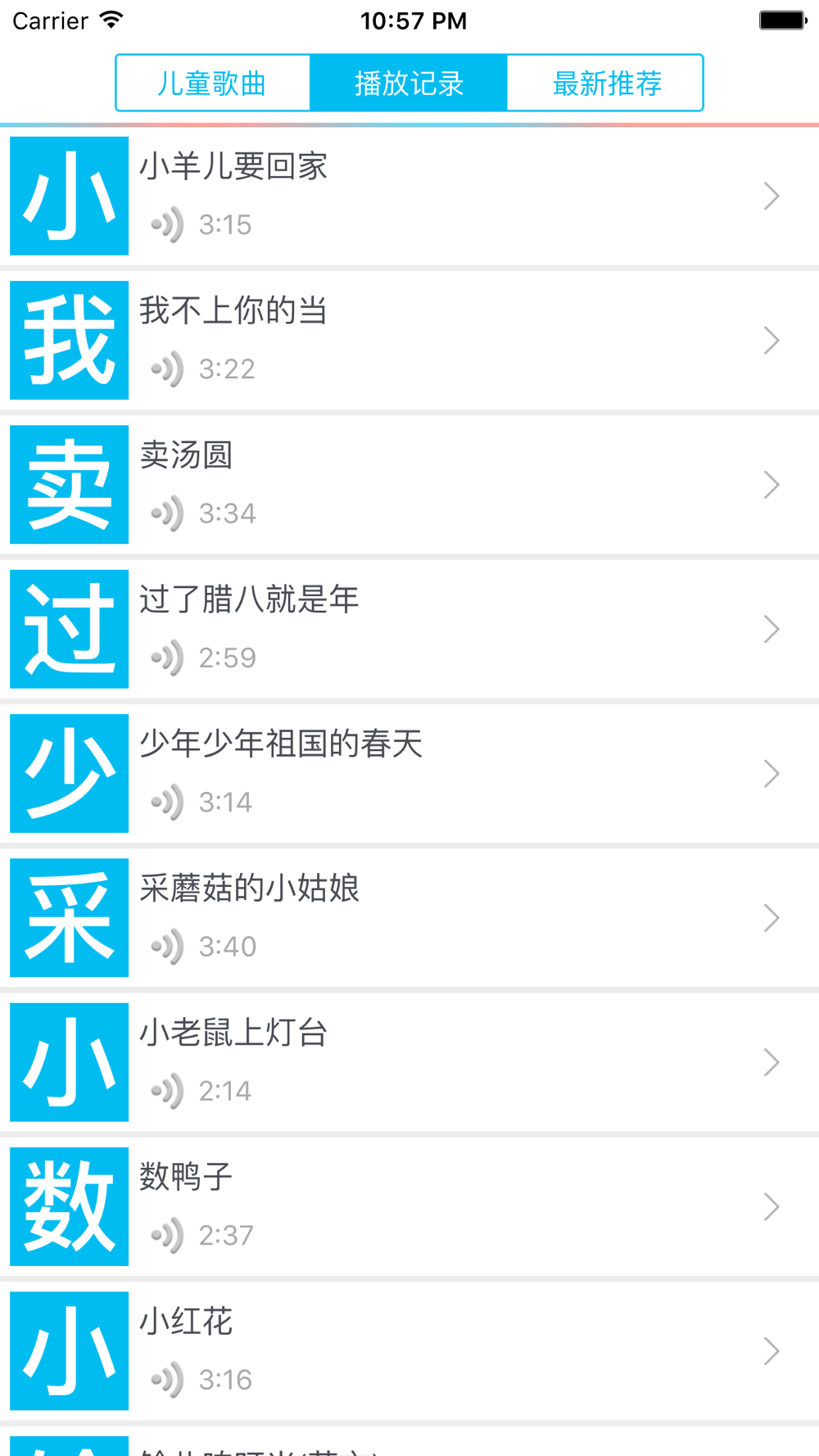Open 采蘑菇的小姑娘 song

(409, 918)
